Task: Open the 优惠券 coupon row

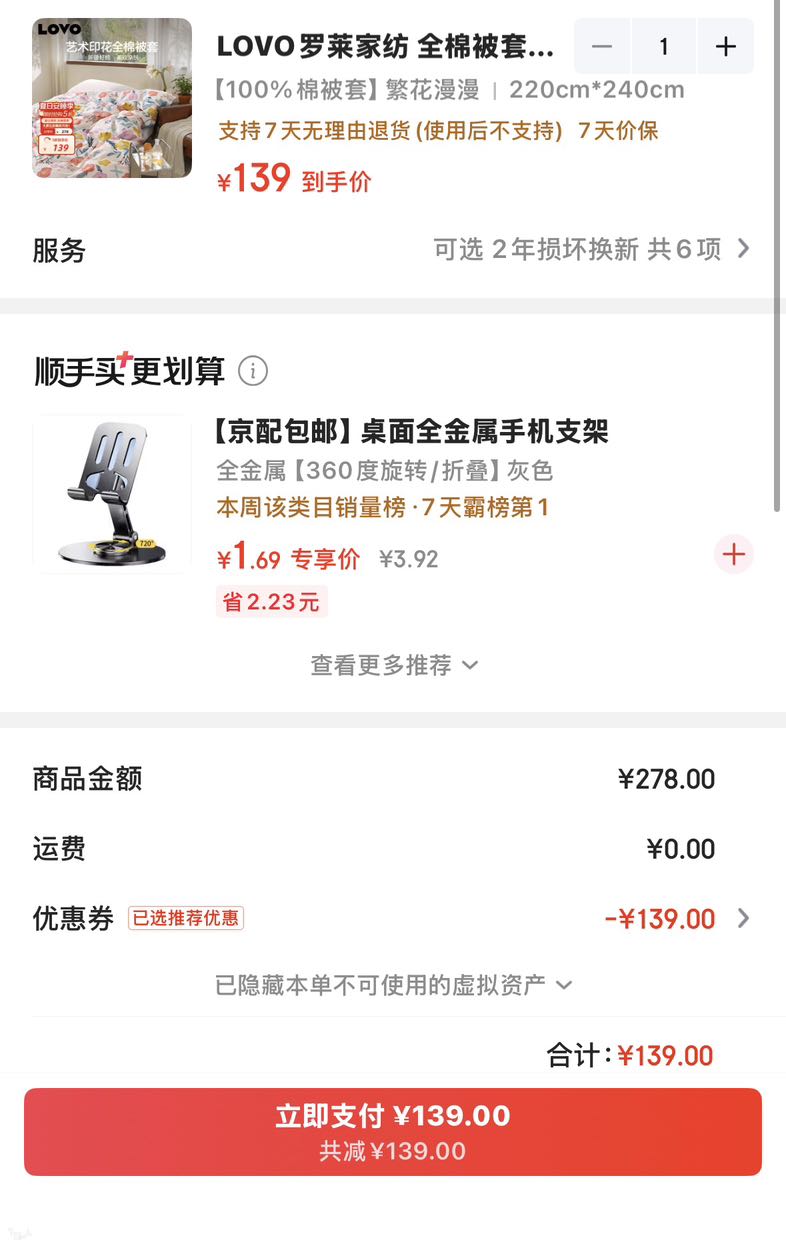Action: pyautogui.click(x=393, y=919)
